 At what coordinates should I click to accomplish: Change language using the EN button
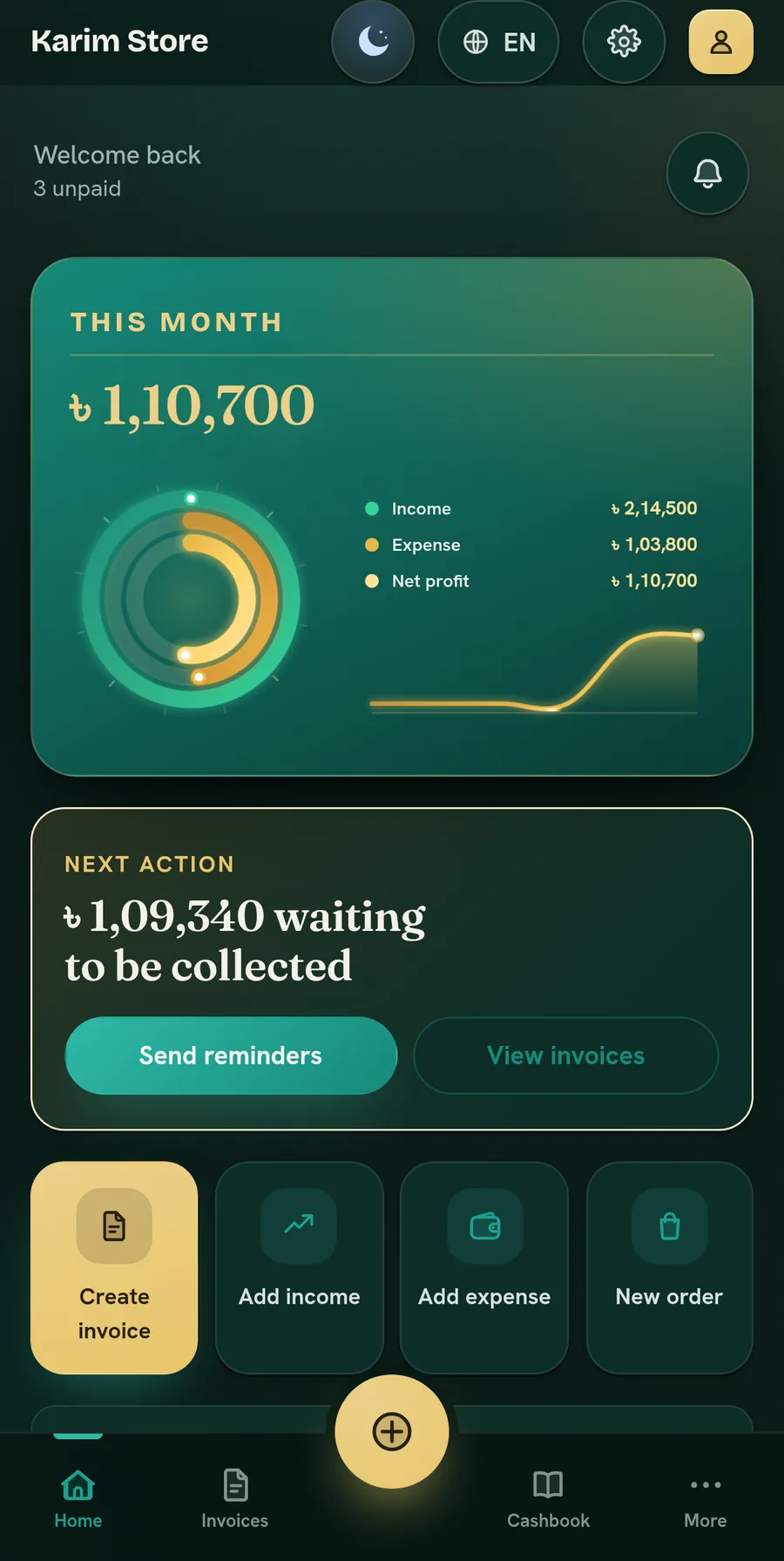[498, 42]
